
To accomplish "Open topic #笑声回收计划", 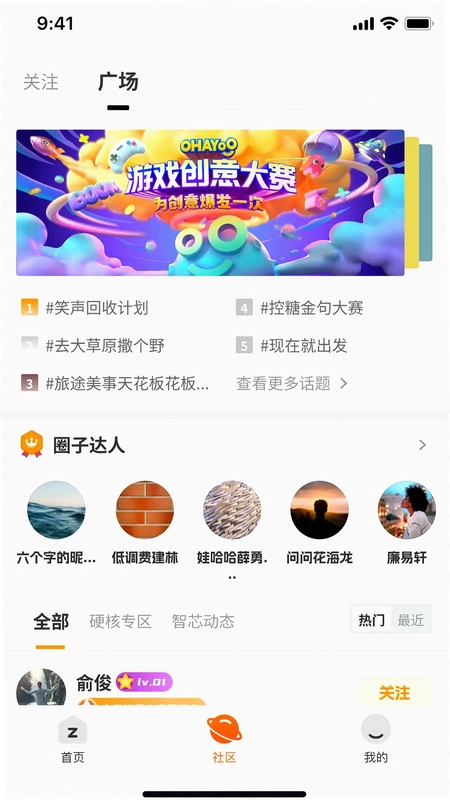I will click(97, 308).
